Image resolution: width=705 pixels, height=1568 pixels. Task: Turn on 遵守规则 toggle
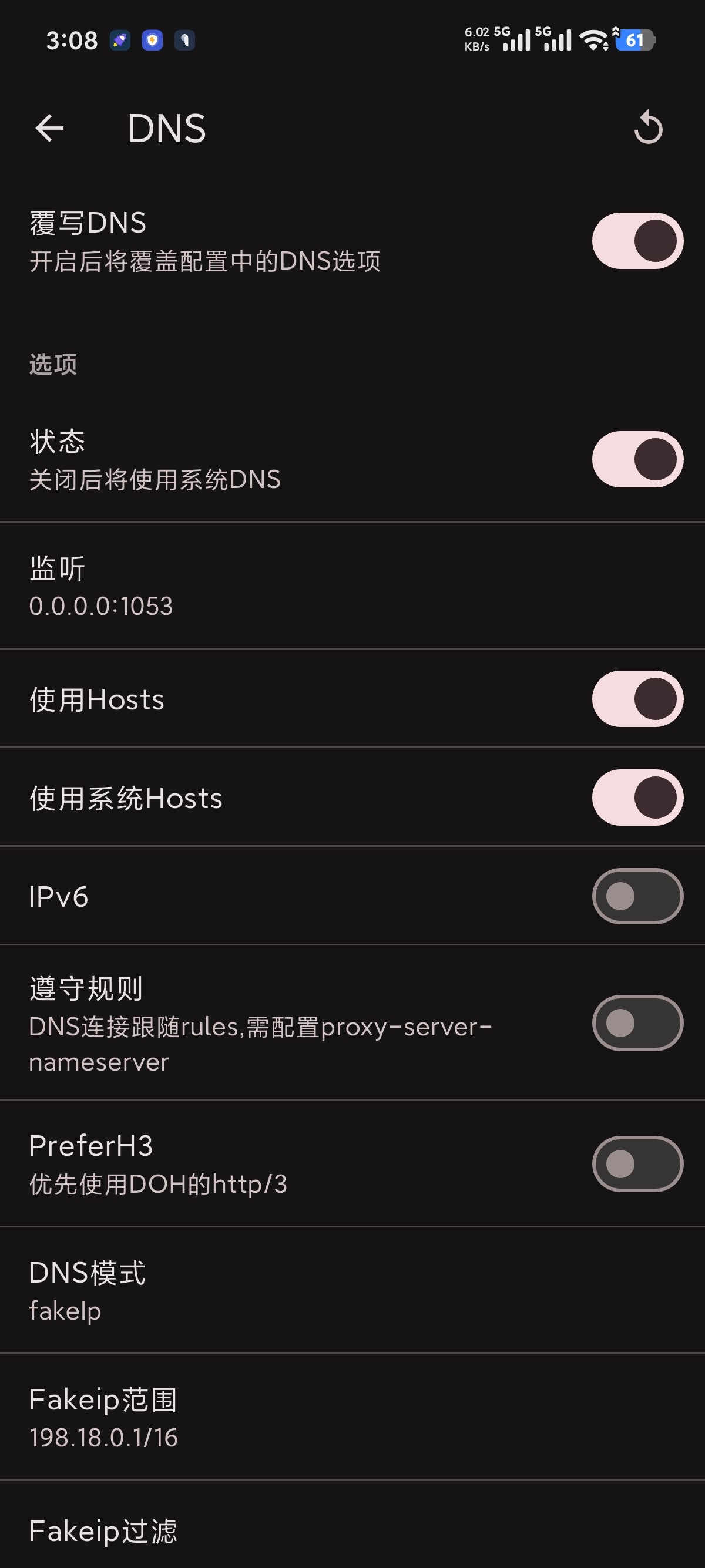point(637,1023)
